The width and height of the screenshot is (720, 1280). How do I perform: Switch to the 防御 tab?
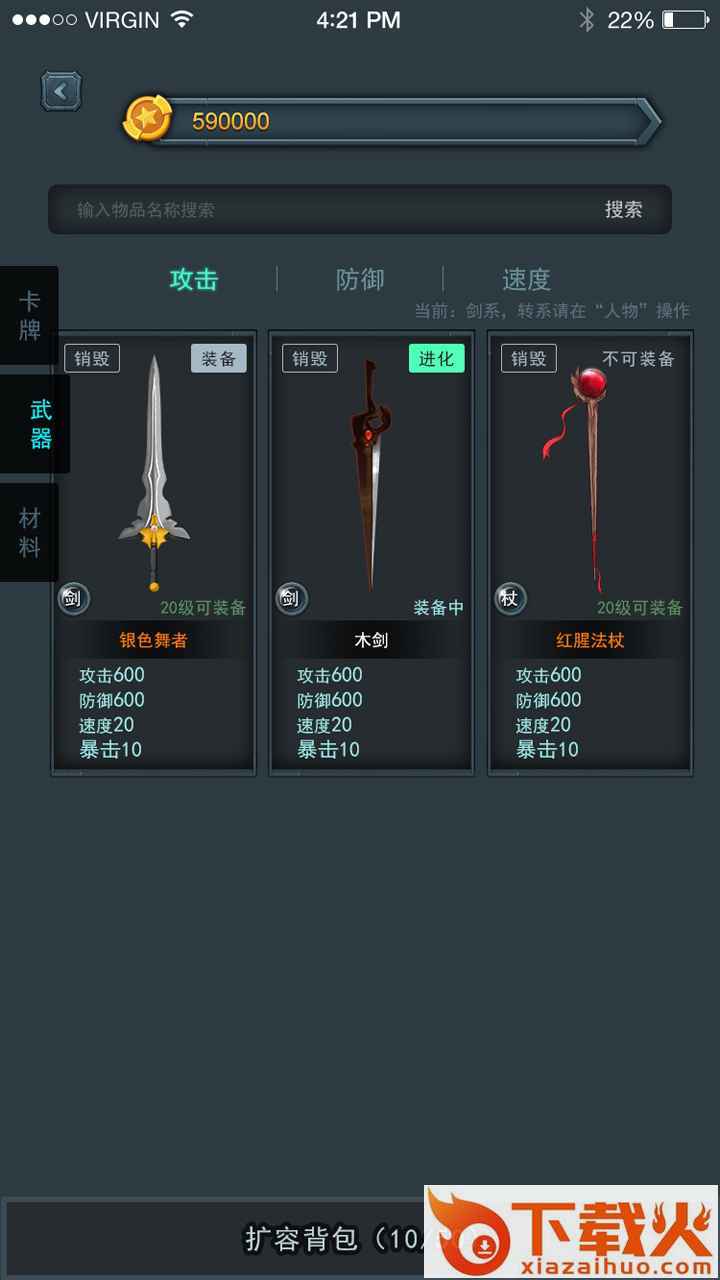coord(360,280)
